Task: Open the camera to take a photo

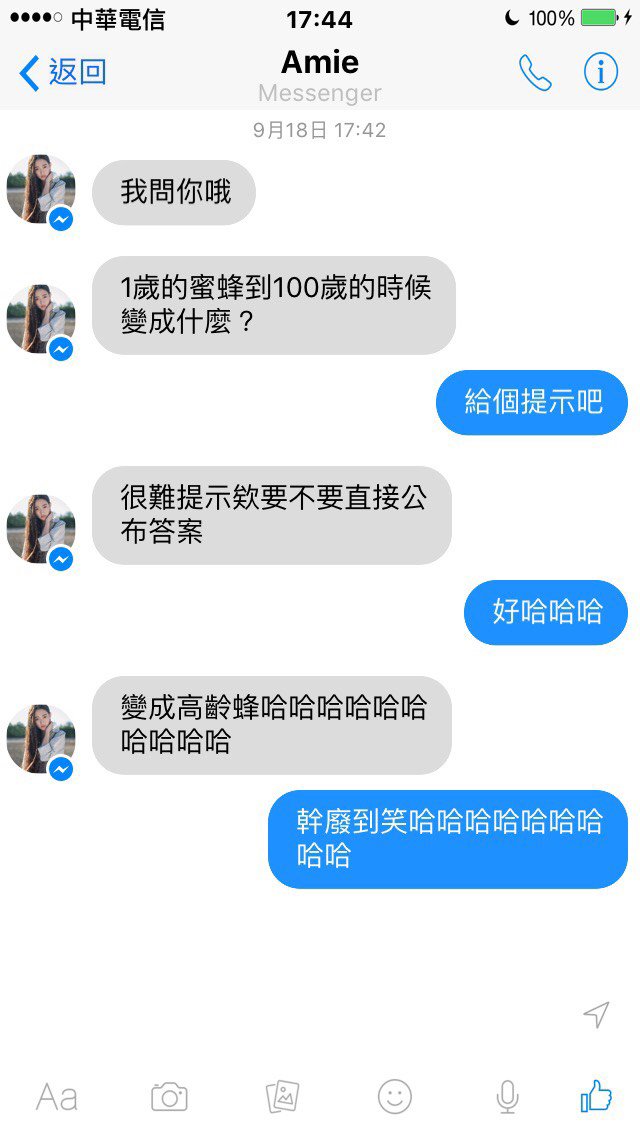Action: tap(169, 1097)
